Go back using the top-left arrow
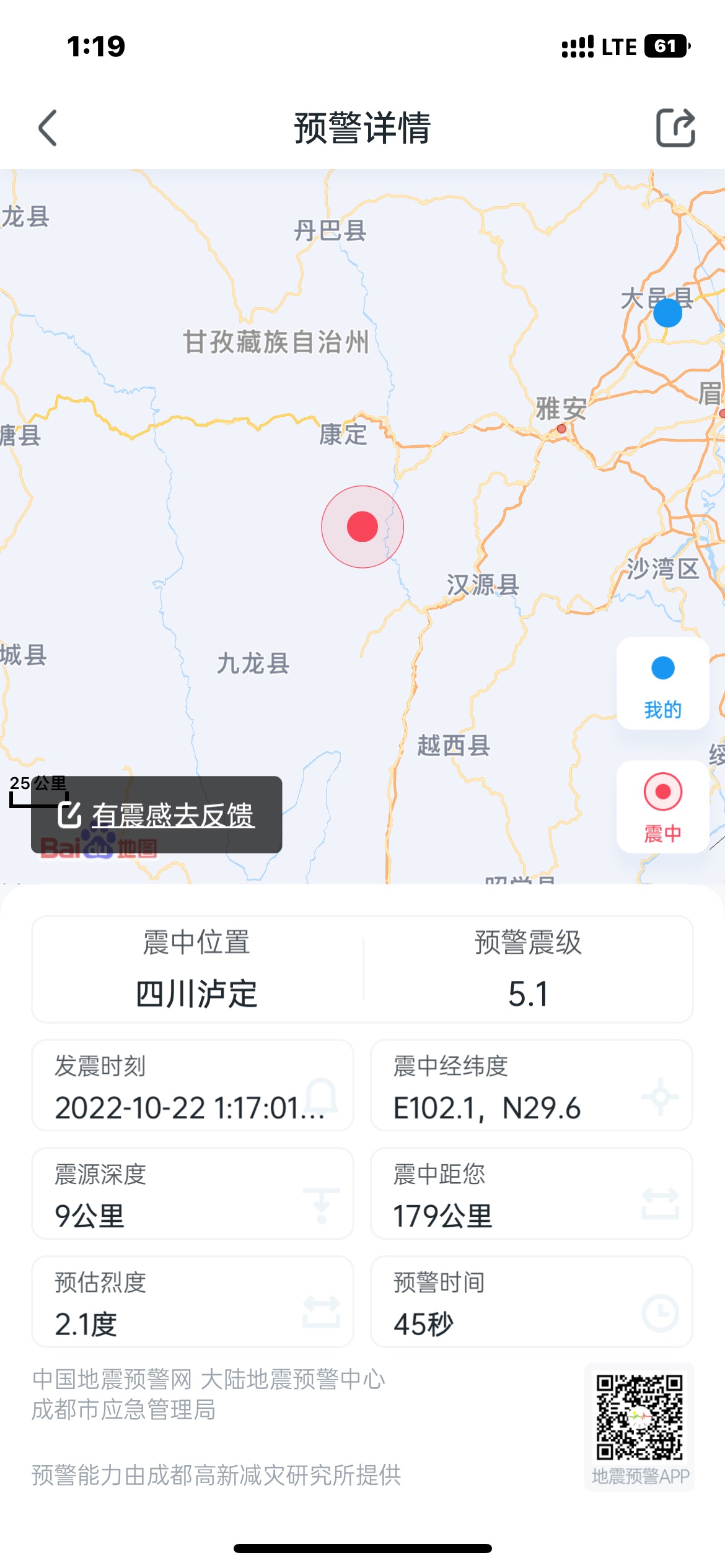Viewport: 725px width, 1568px height. click(48, 128)
